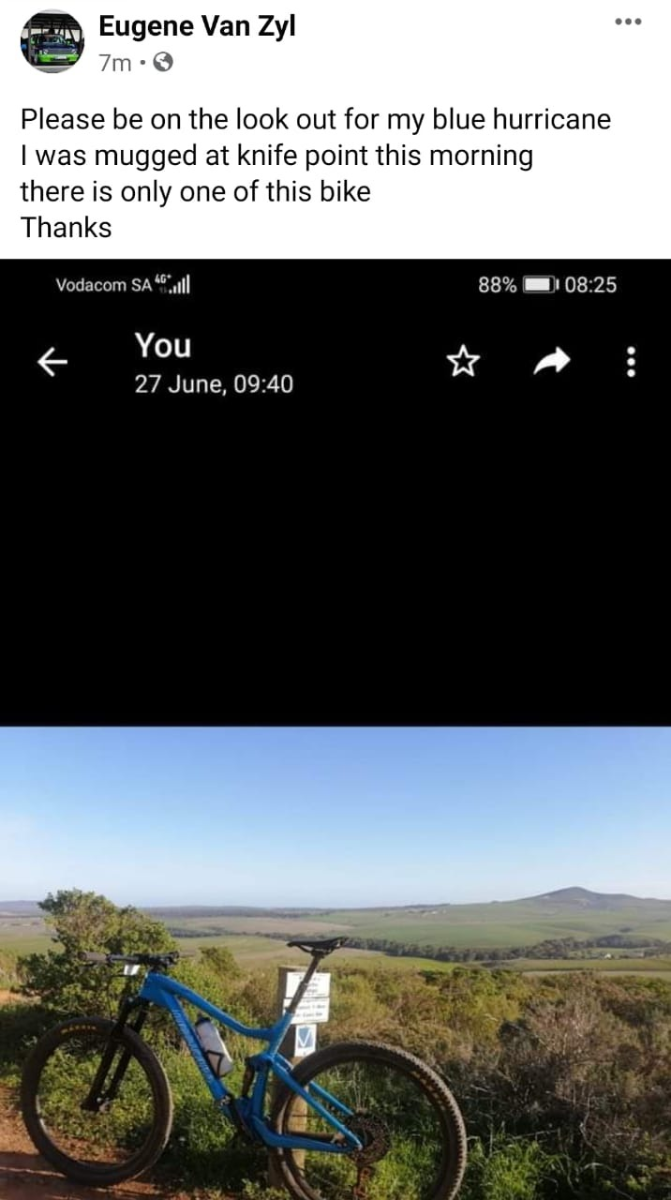View Eugene Van Zyl's profile picture

(x=52, y=42)
